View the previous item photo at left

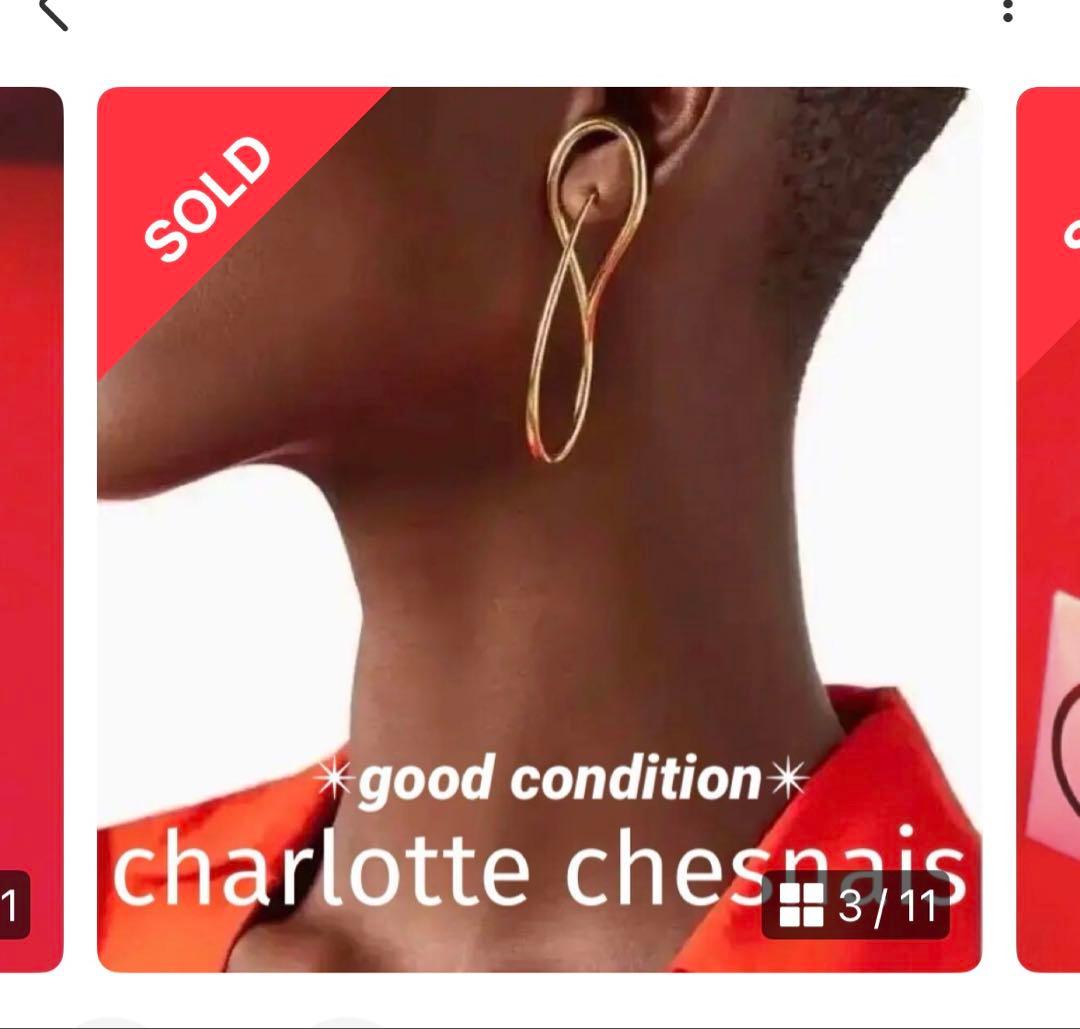pyautogui.click(x=31, y=528)
